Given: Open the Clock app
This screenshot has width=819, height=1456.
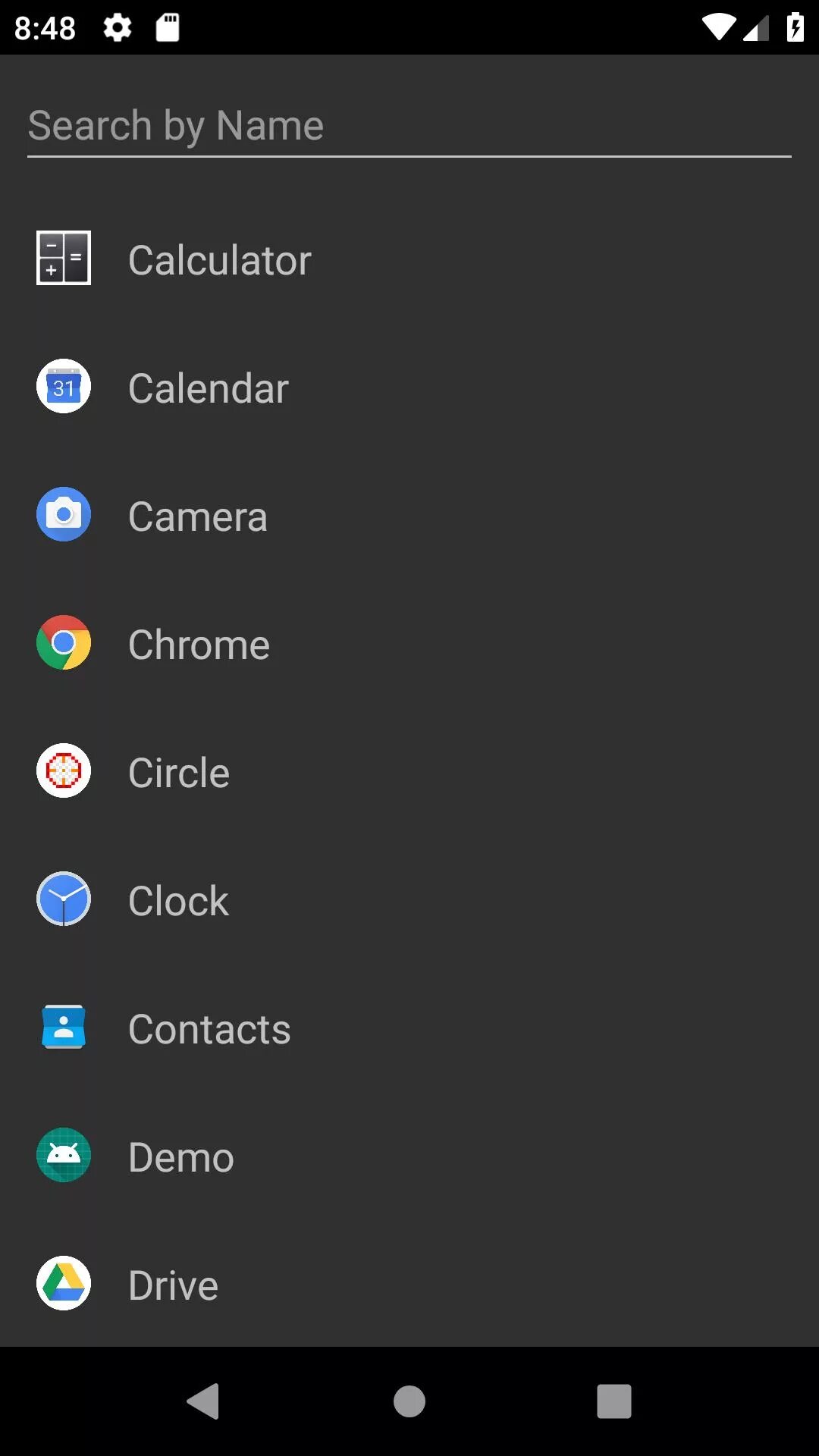Looking at the screenshot, I should pyautogui.click(x=178, y=900).
